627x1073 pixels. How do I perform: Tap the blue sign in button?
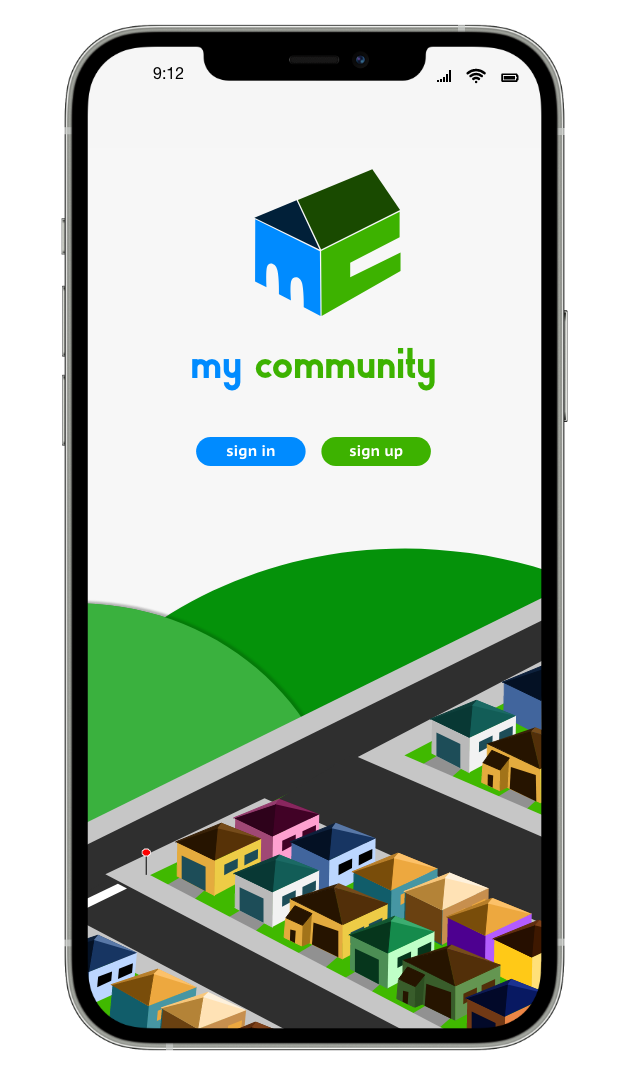250,451
